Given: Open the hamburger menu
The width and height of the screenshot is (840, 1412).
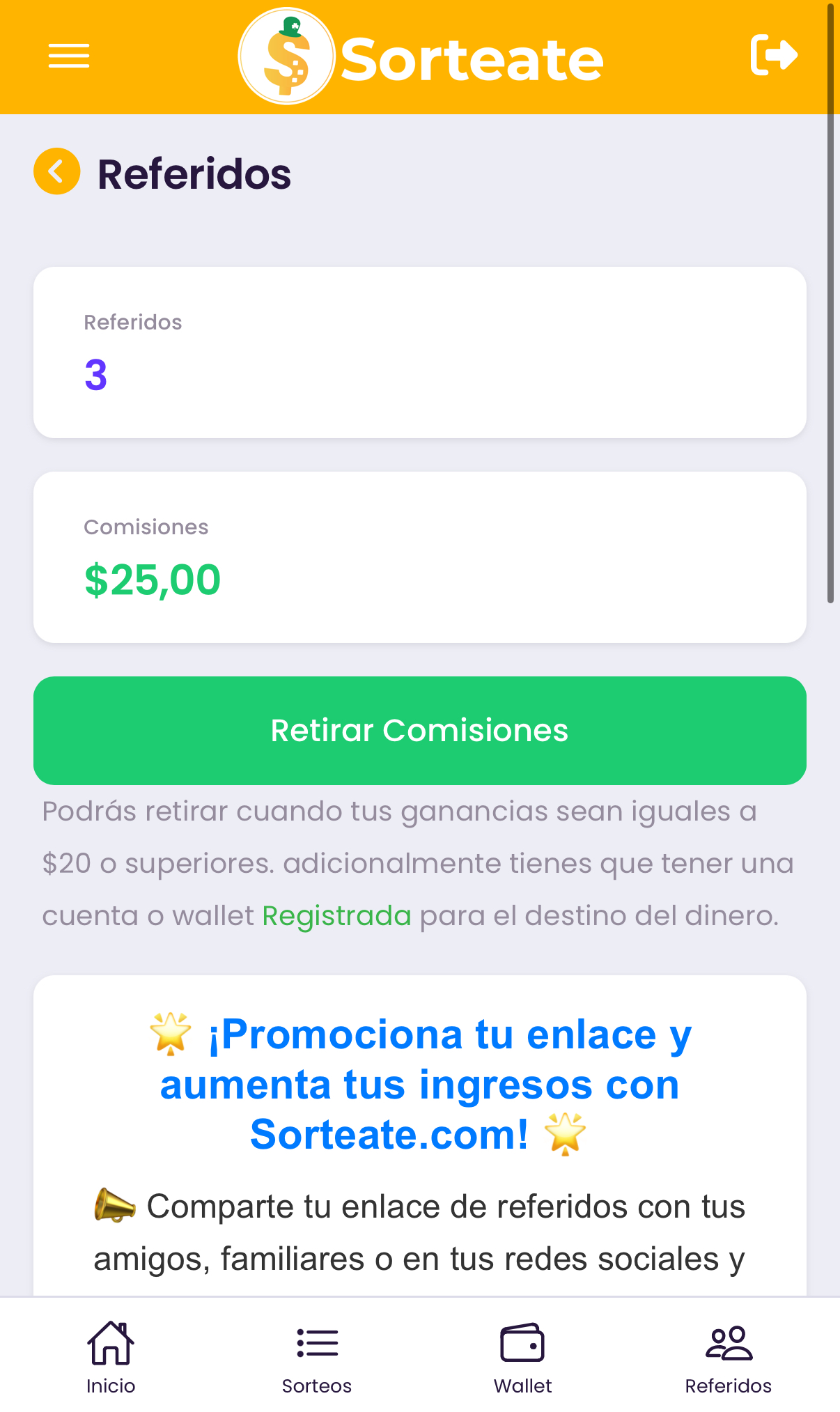Looking at the screenshot, I should [x=68, y=56].
